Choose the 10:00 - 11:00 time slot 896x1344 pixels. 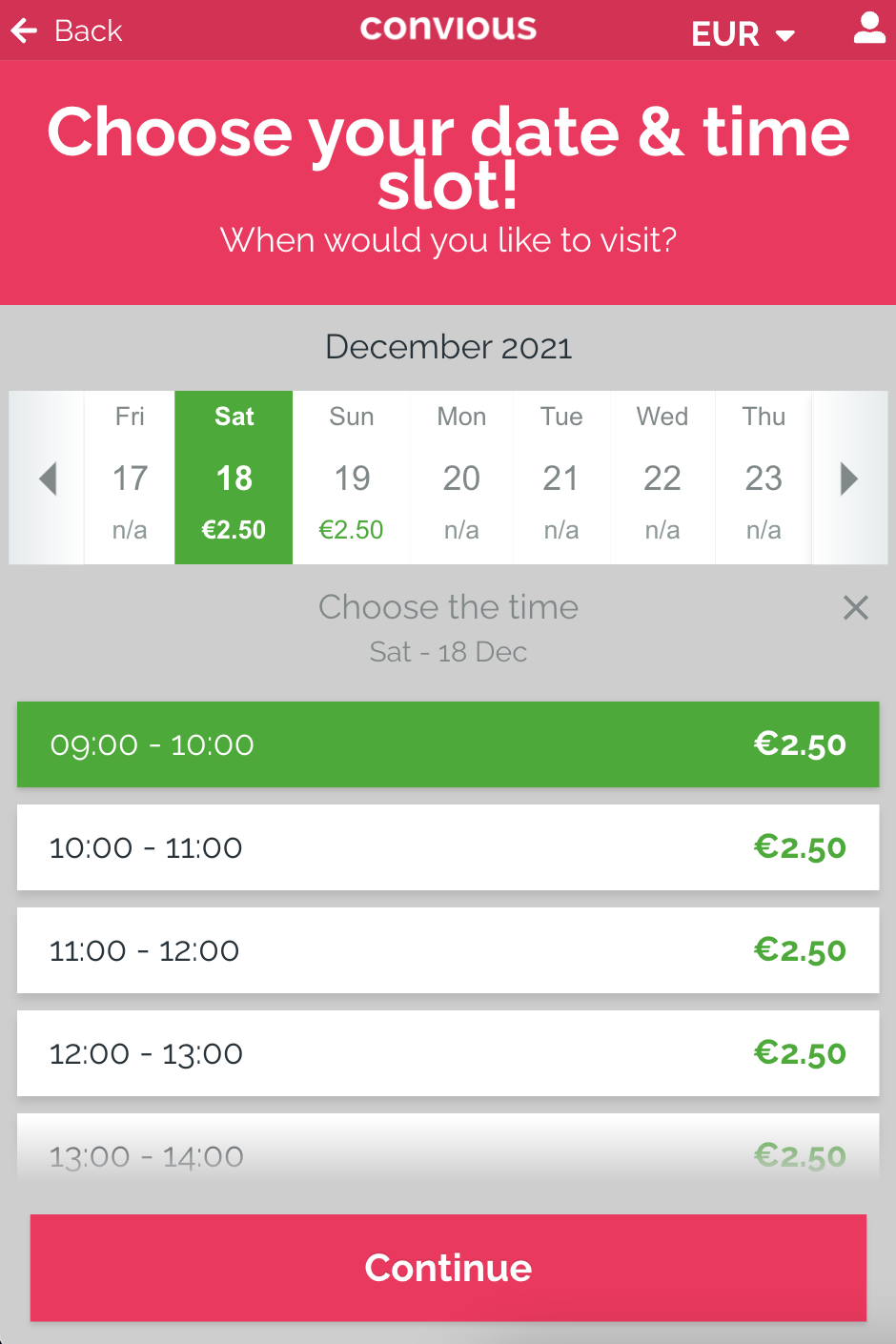(448, 847)
